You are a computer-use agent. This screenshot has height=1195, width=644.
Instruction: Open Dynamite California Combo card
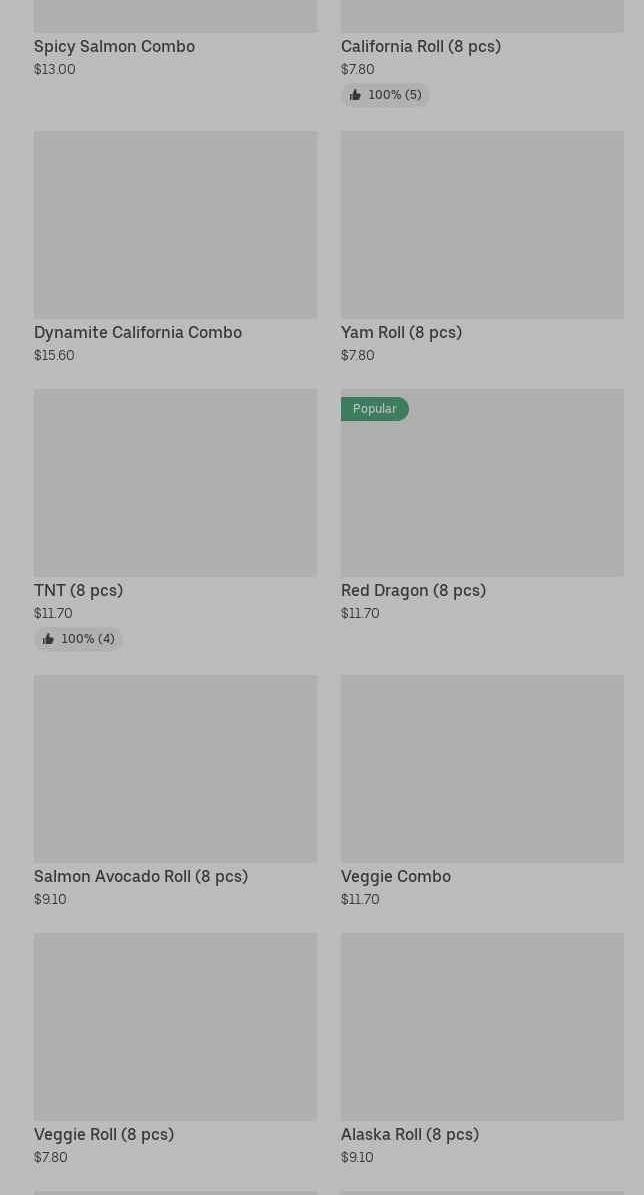pos(175,226)
